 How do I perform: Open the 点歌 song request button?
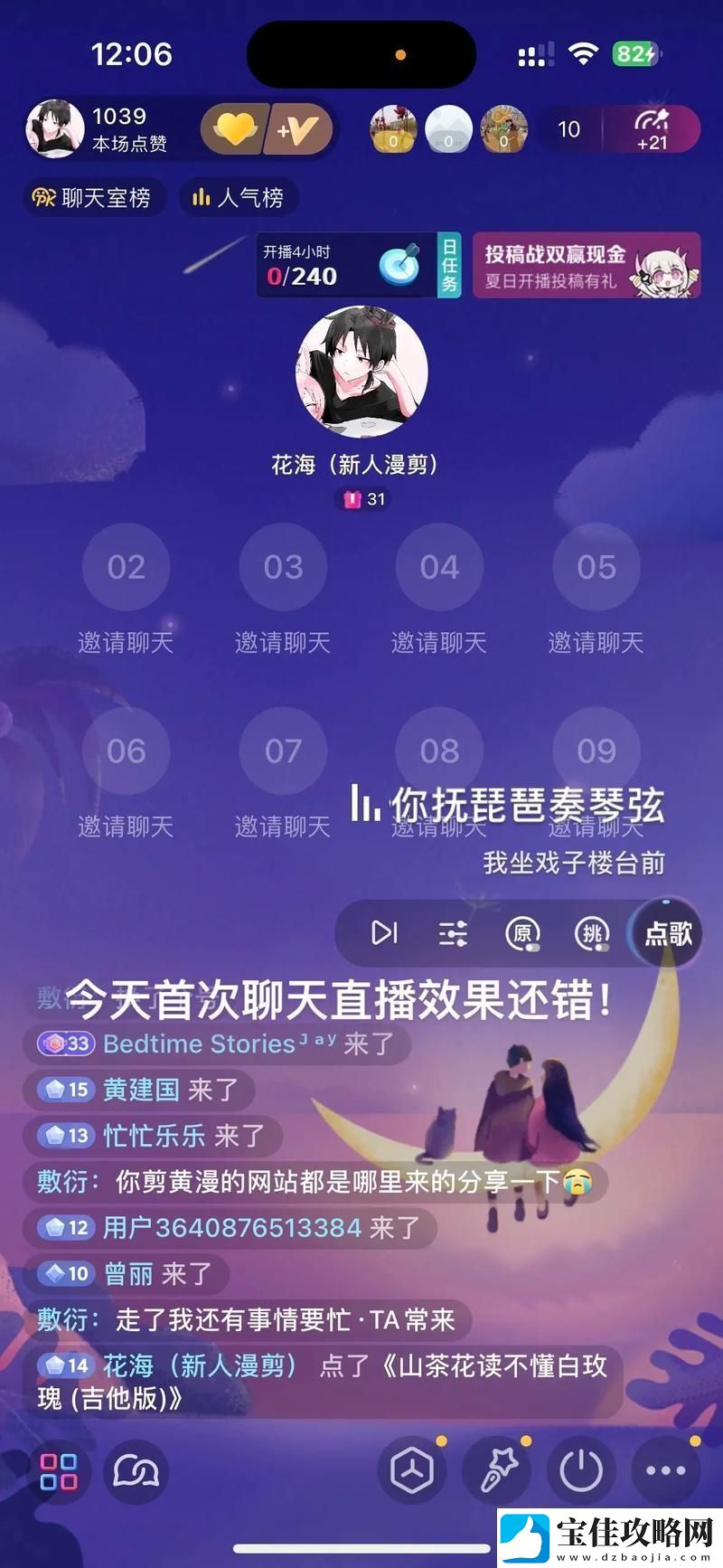point(668,933)
